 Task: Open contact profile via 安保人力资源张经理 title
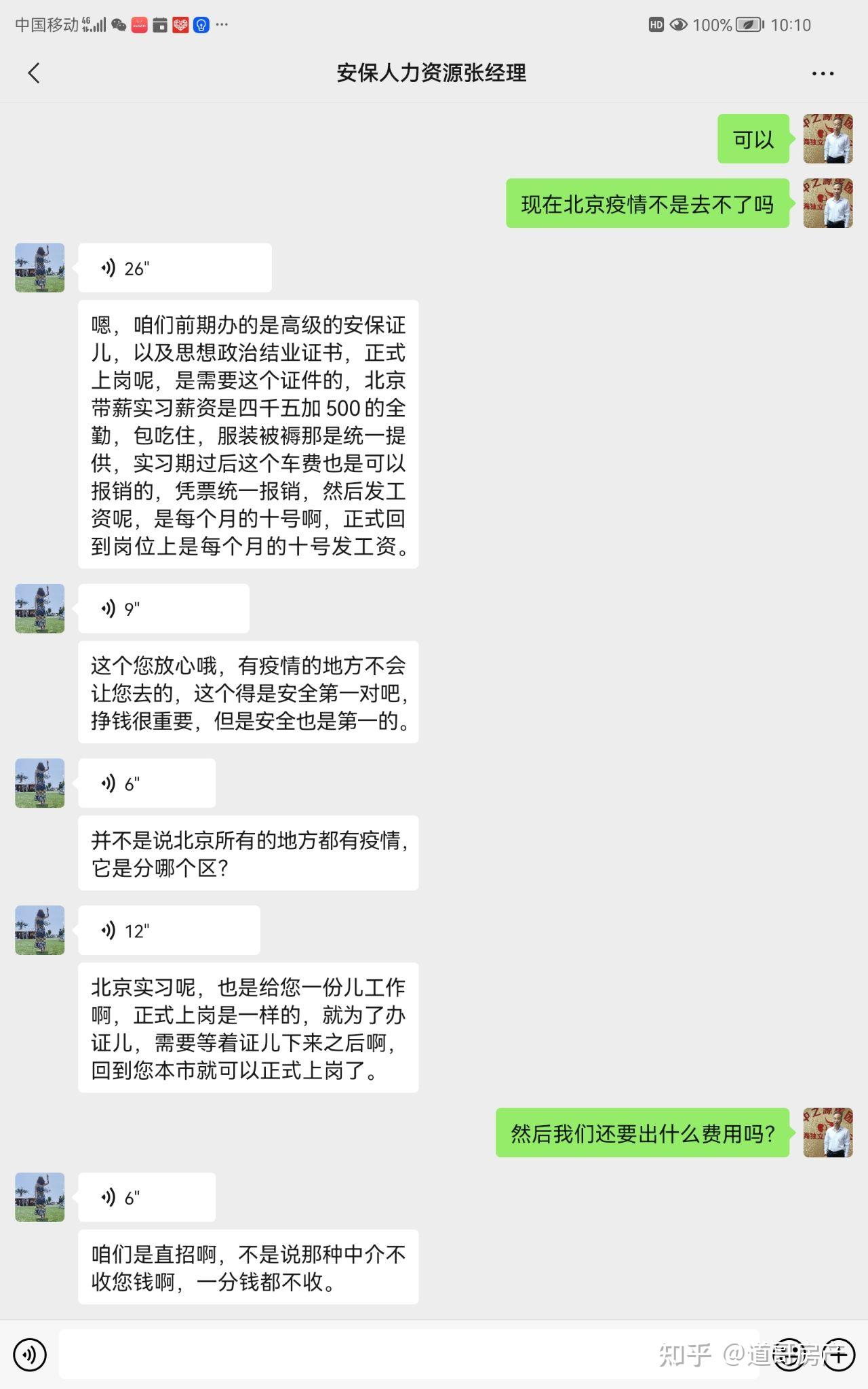point(433,73)
